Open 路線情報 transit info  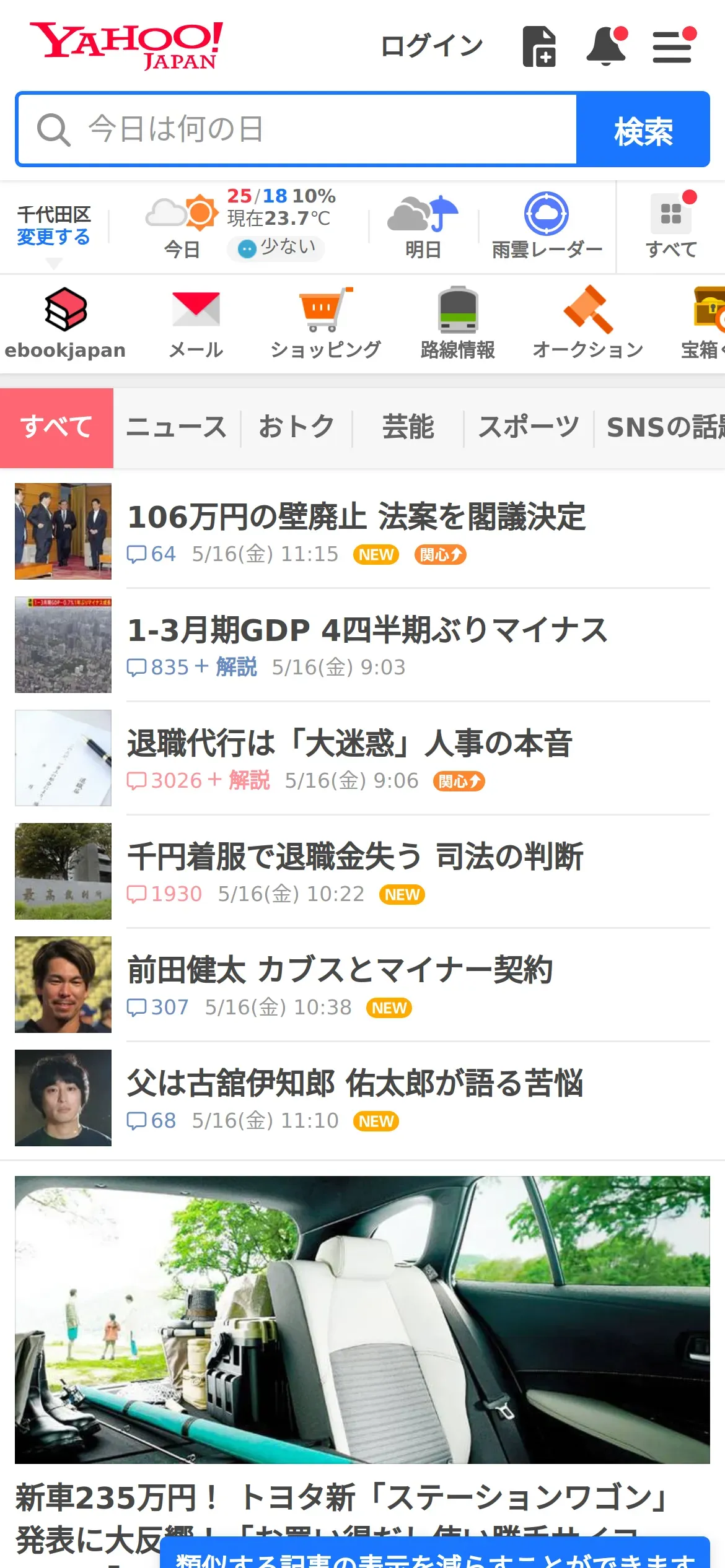point(457,323)
